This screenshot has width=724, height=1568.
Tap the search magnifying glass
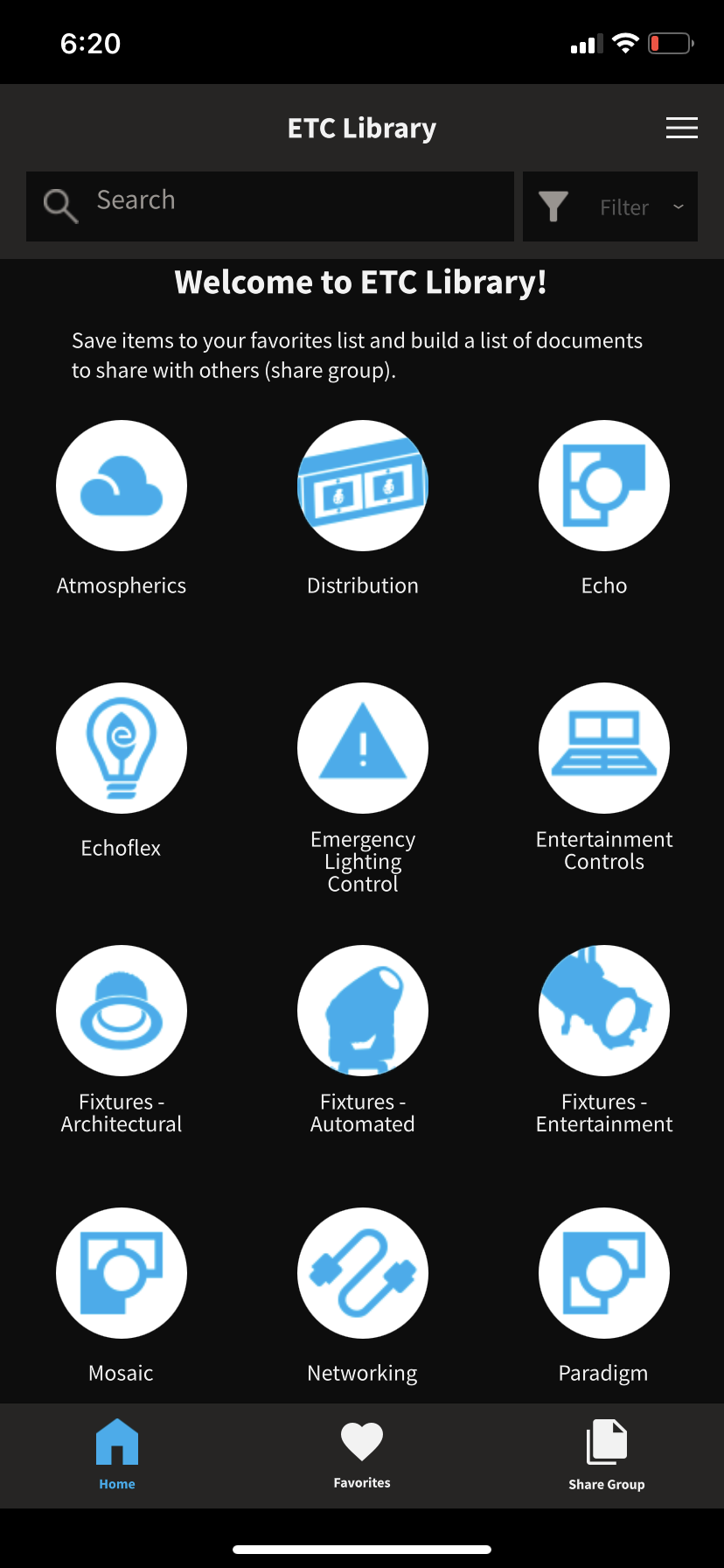pos(59,205)
